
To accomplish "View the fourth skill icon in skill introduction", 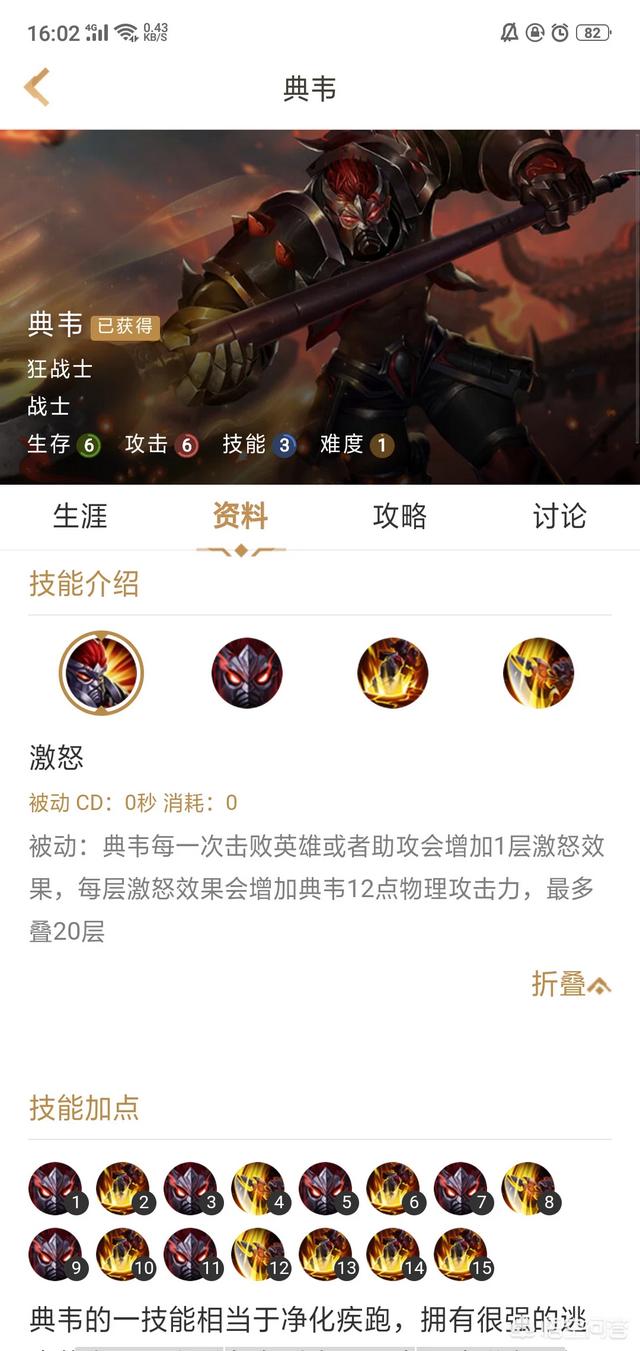I will pyautogui.click(x=538, y=673).
